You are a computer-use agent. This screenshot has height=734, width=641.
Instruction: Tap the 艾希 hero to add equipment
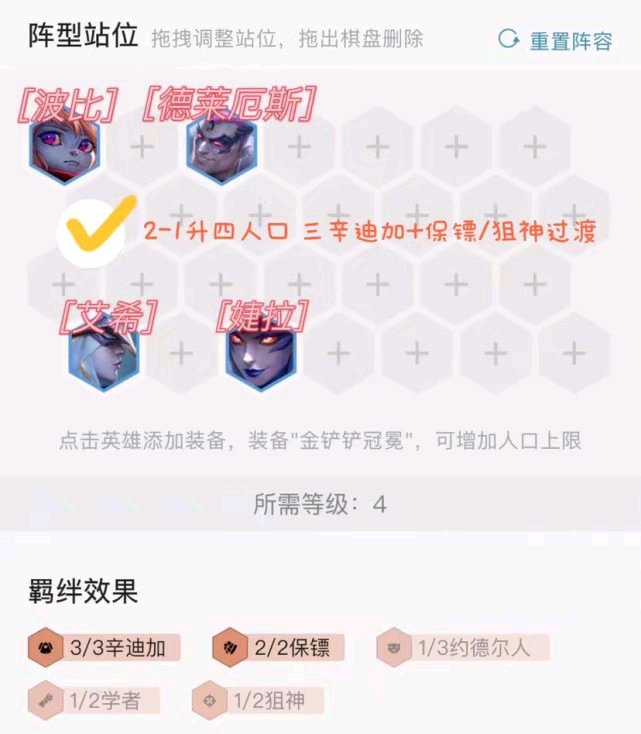pos(103,354)
